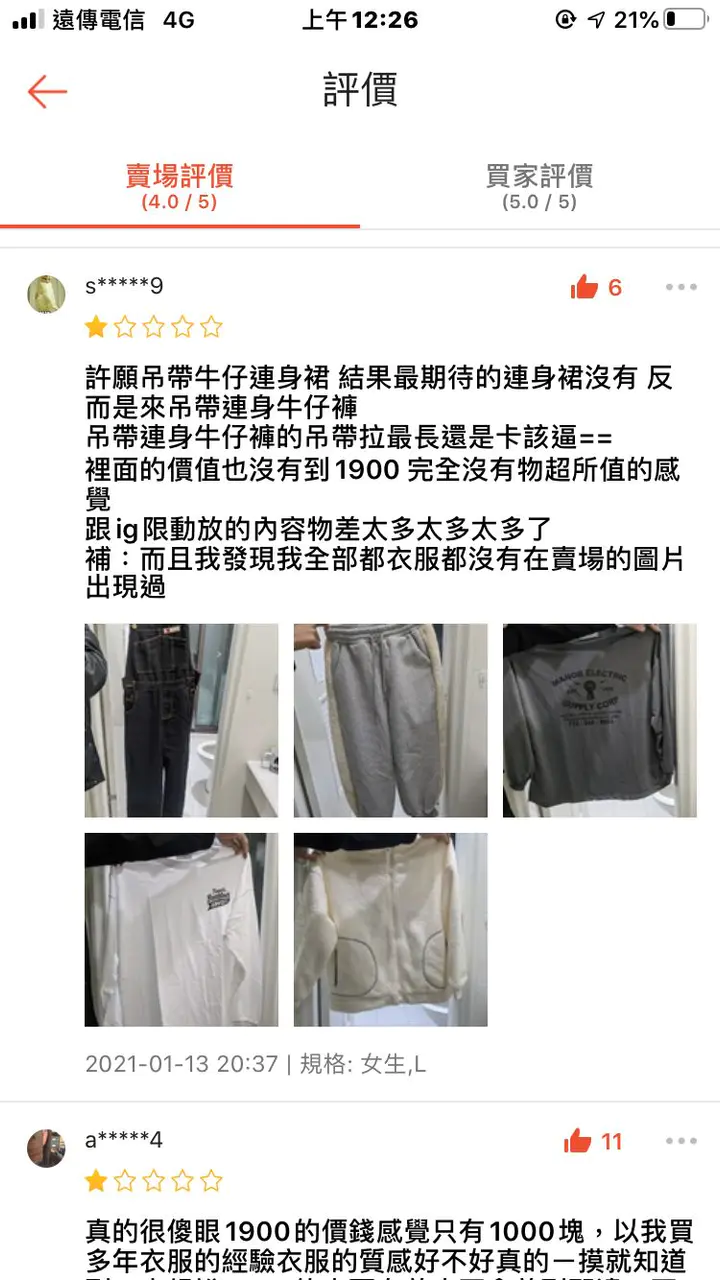Open s*****9's profile avatar
This screenshot has height=1280, width=720.
(x=46, y=295)
